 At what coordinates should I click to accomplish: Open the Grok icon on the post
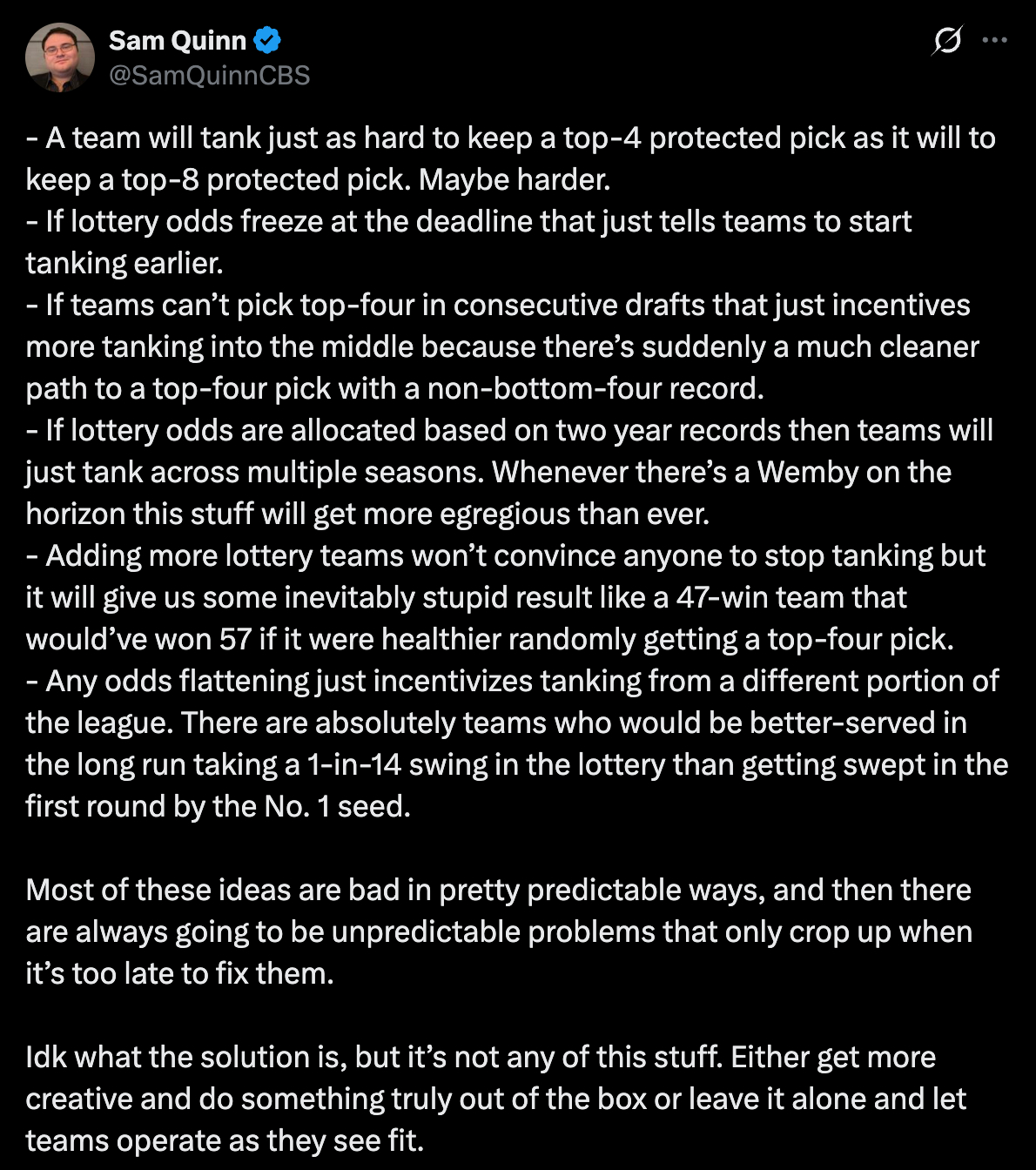946,40
